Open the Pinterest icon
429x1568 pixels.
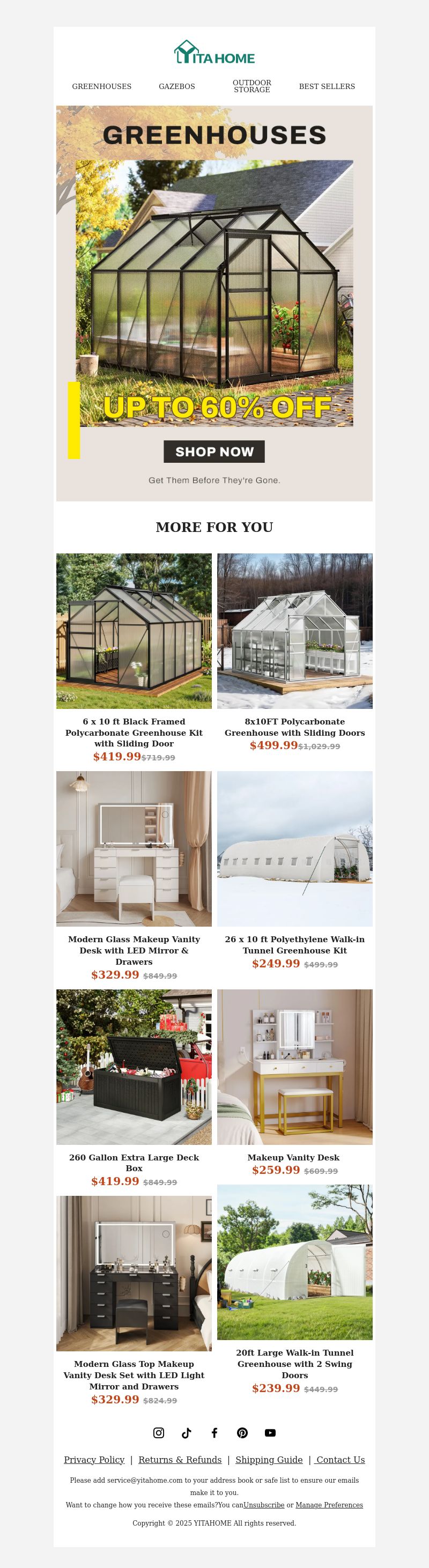pos(242,1433)
